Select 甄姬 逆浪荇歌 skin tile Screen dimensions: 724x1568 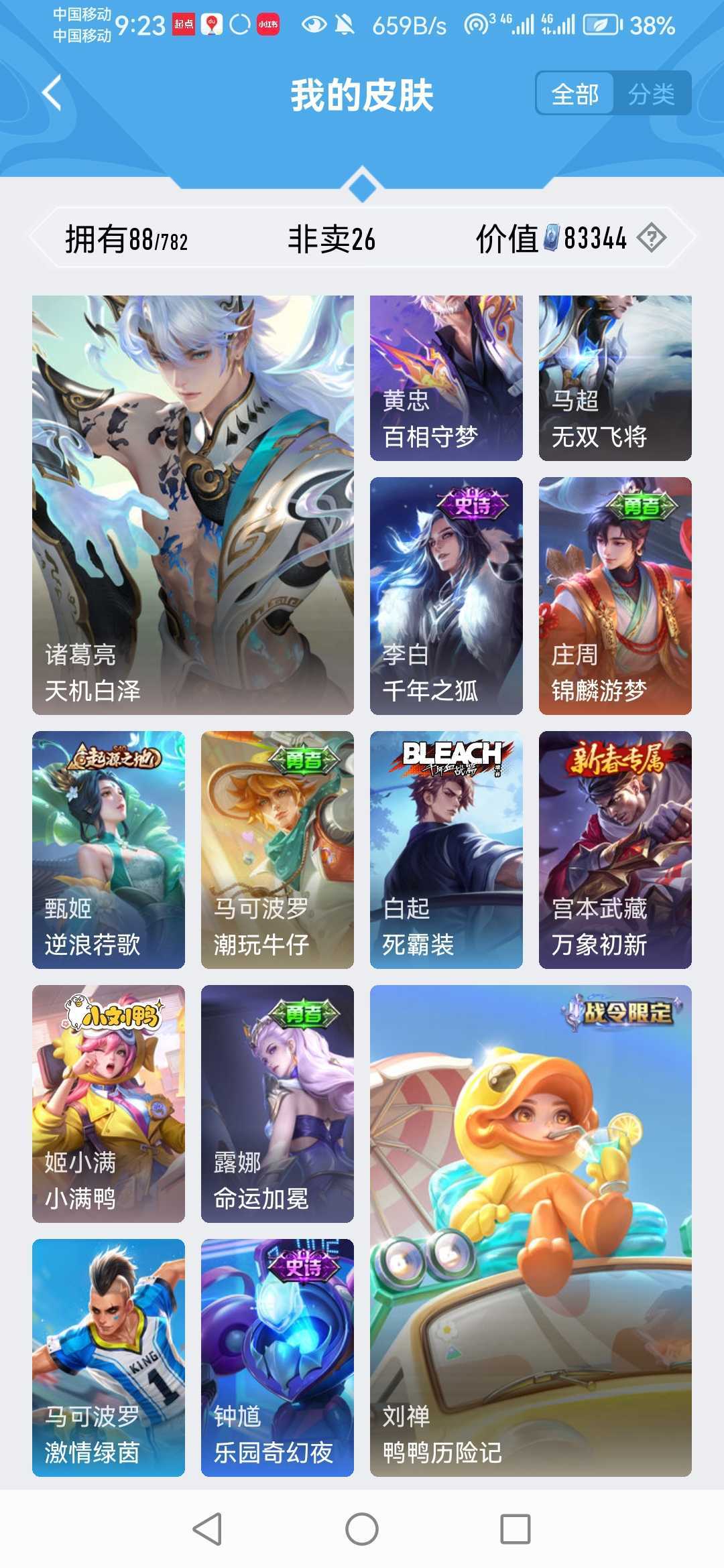(109, 849)
